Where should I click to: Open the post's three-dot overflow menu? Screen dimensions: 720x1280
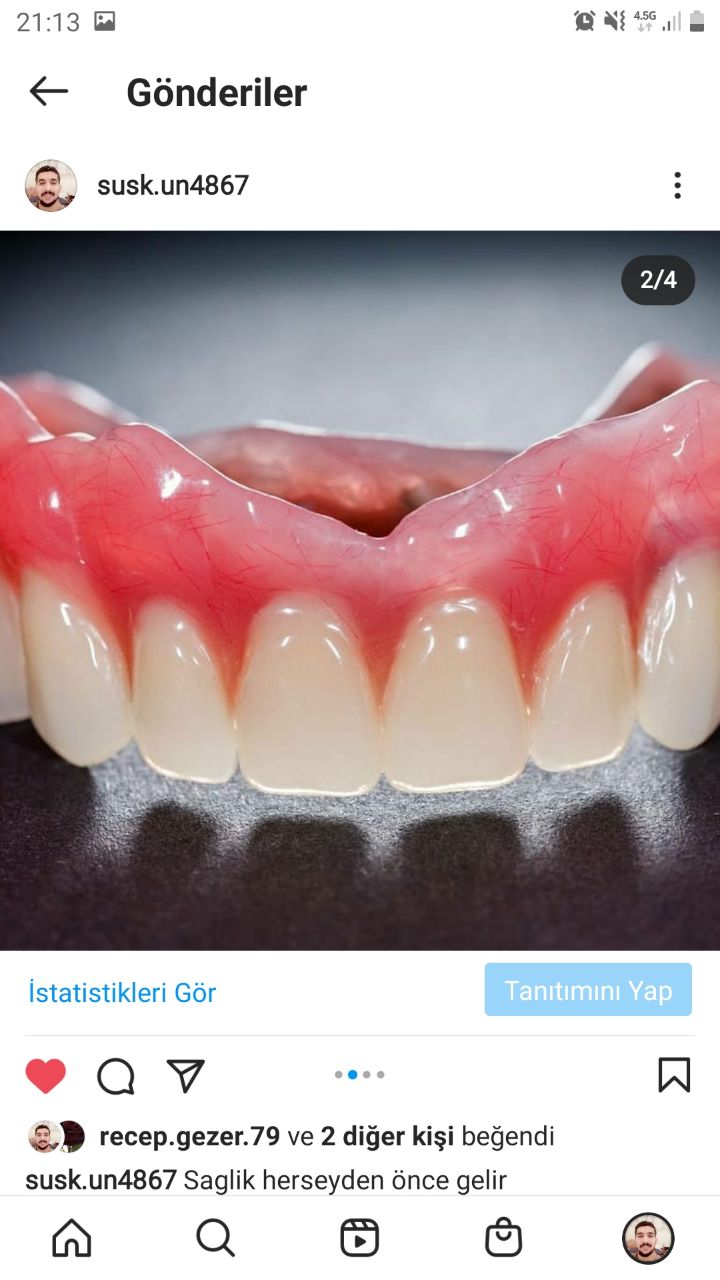point(677,185)
